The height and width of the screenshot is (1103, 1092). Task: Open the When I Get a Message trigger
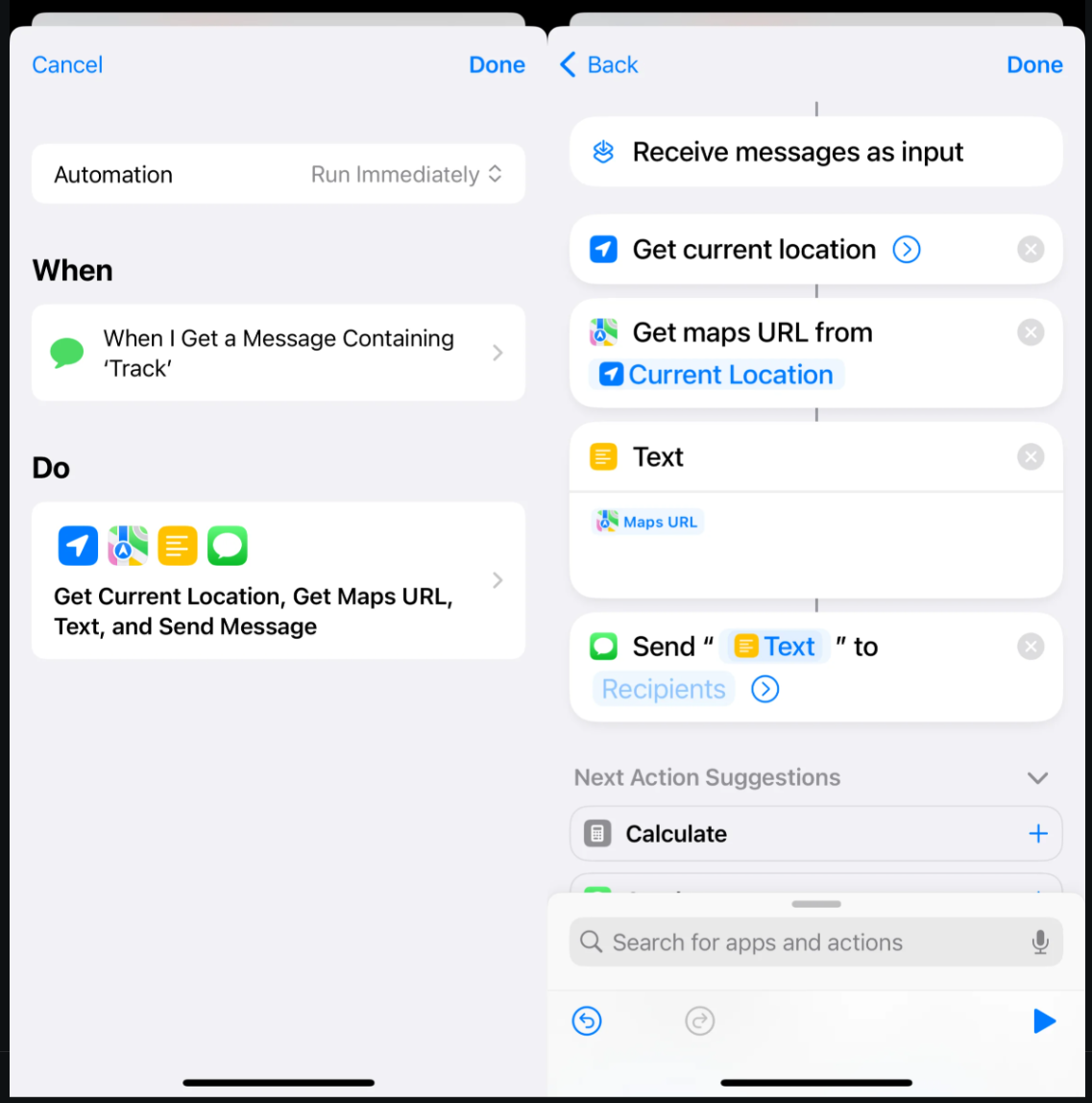(278, 353)
